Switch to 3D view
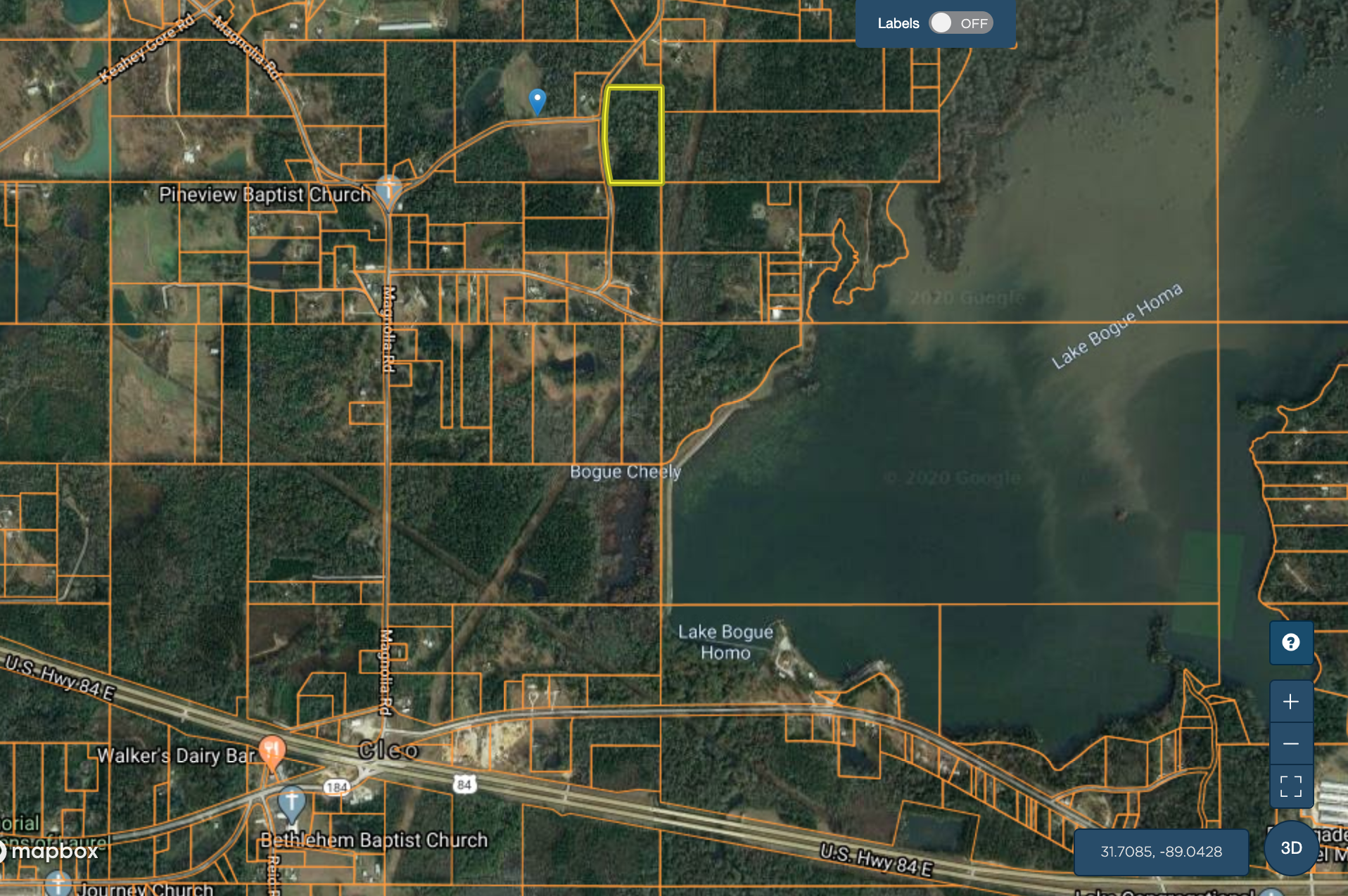The image size is (1348, 896). coord(1290,847)
